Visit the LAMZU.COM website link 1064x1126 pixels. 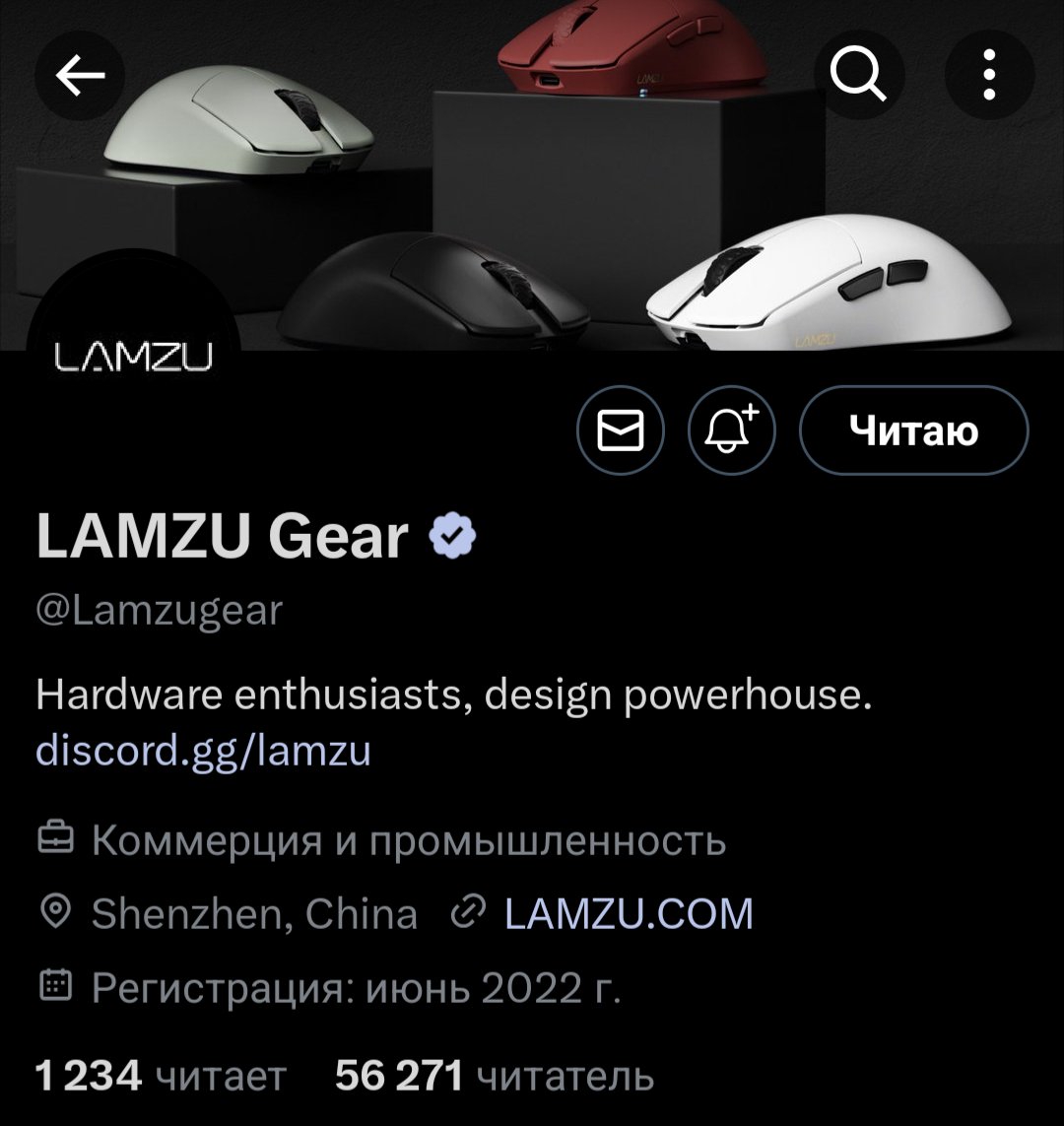click(x=629, y=913)
